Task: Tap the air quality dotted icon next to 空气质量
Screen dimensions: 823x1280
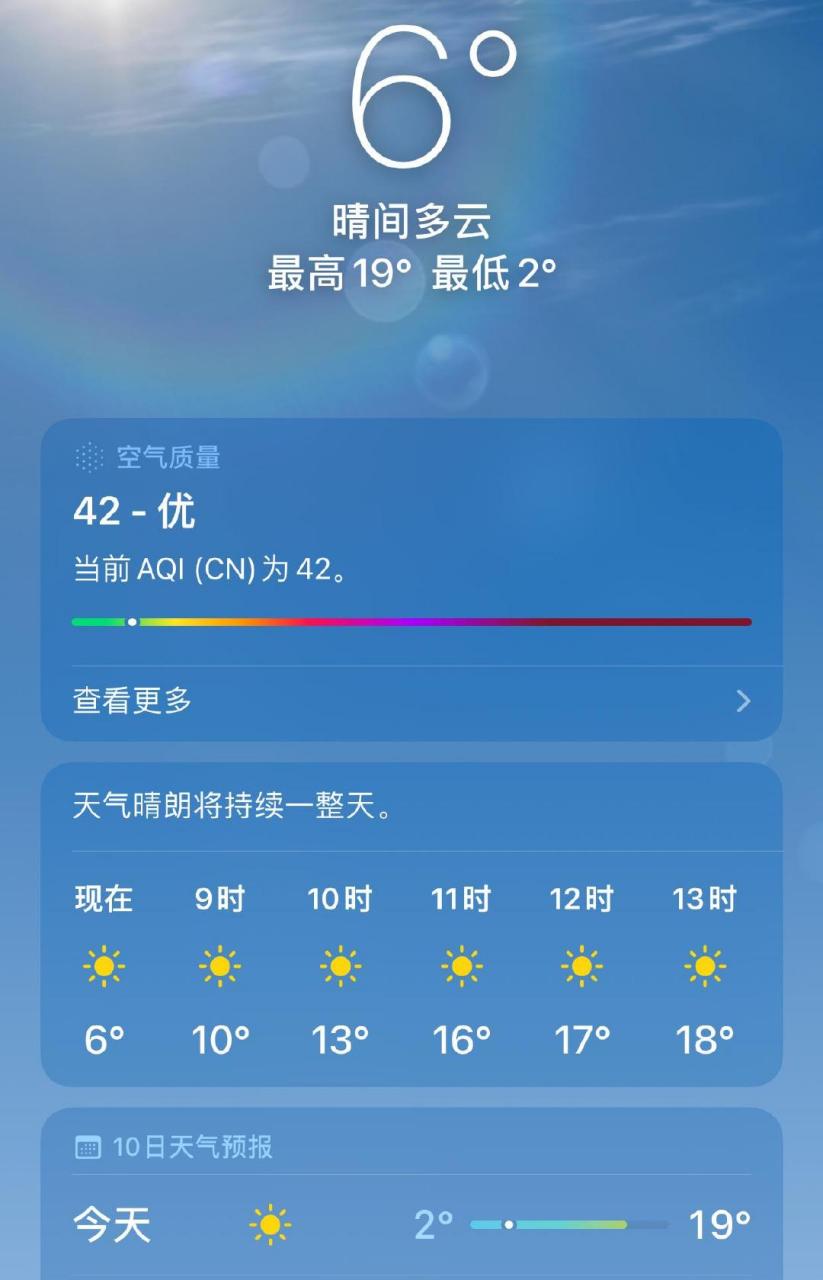Action: pyautogui.click(x=88, y=458)
